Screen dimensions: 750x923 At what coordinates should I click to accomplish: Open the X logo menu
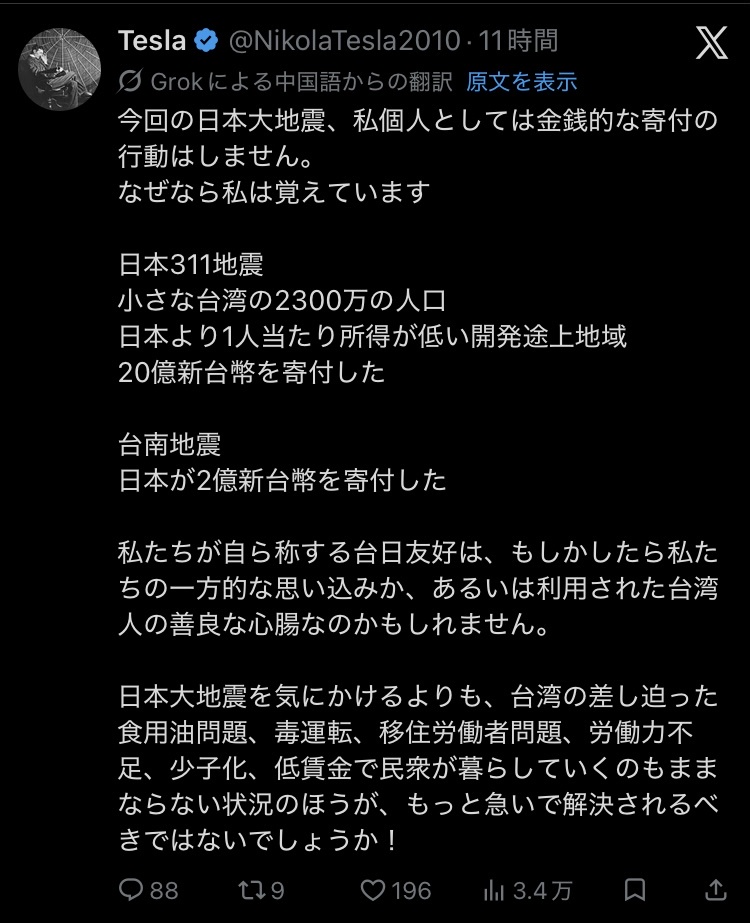[x=712, y=42]
